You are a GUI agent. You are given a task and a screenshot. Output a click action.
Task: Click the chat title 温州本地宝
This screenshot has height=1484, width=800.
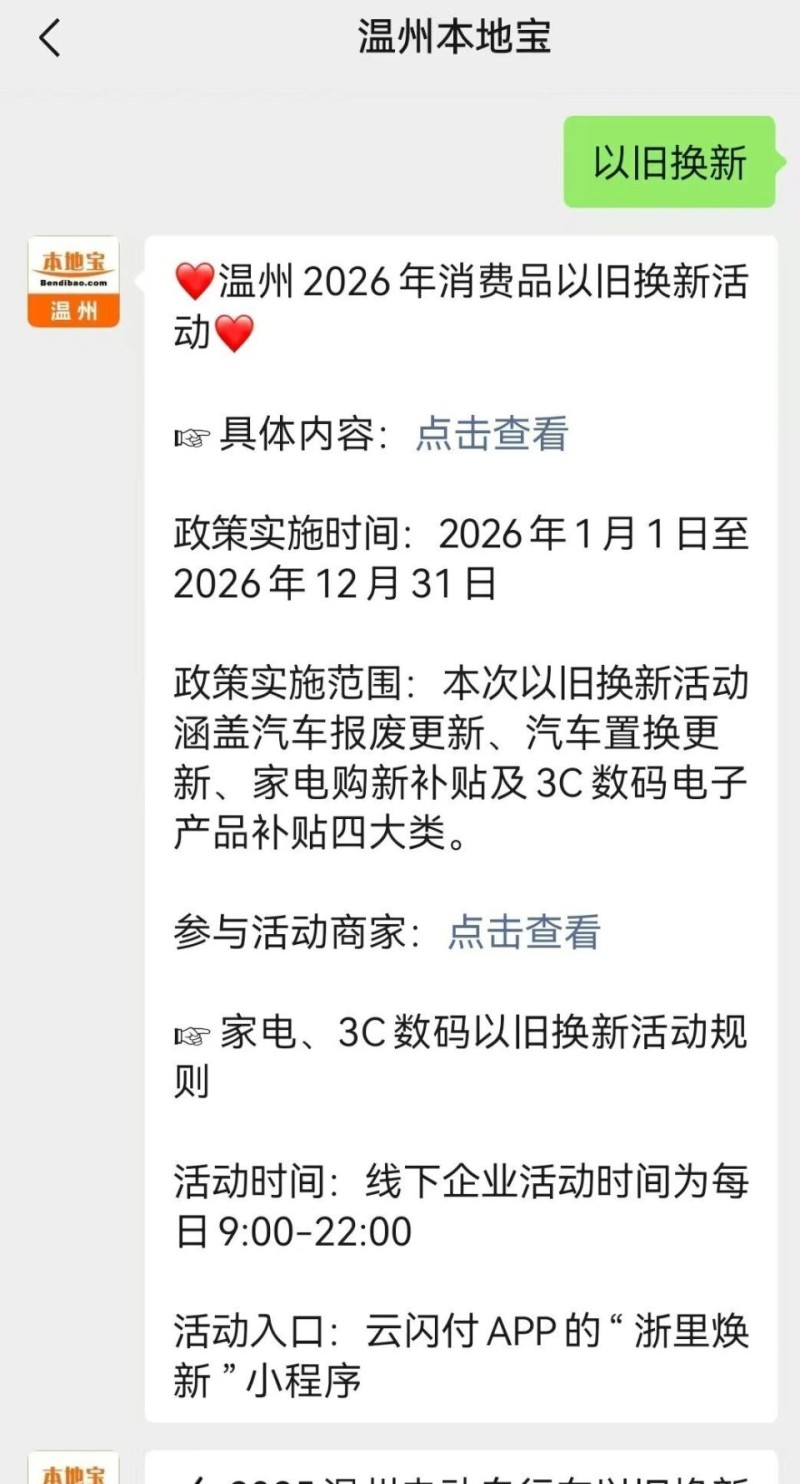455,36
